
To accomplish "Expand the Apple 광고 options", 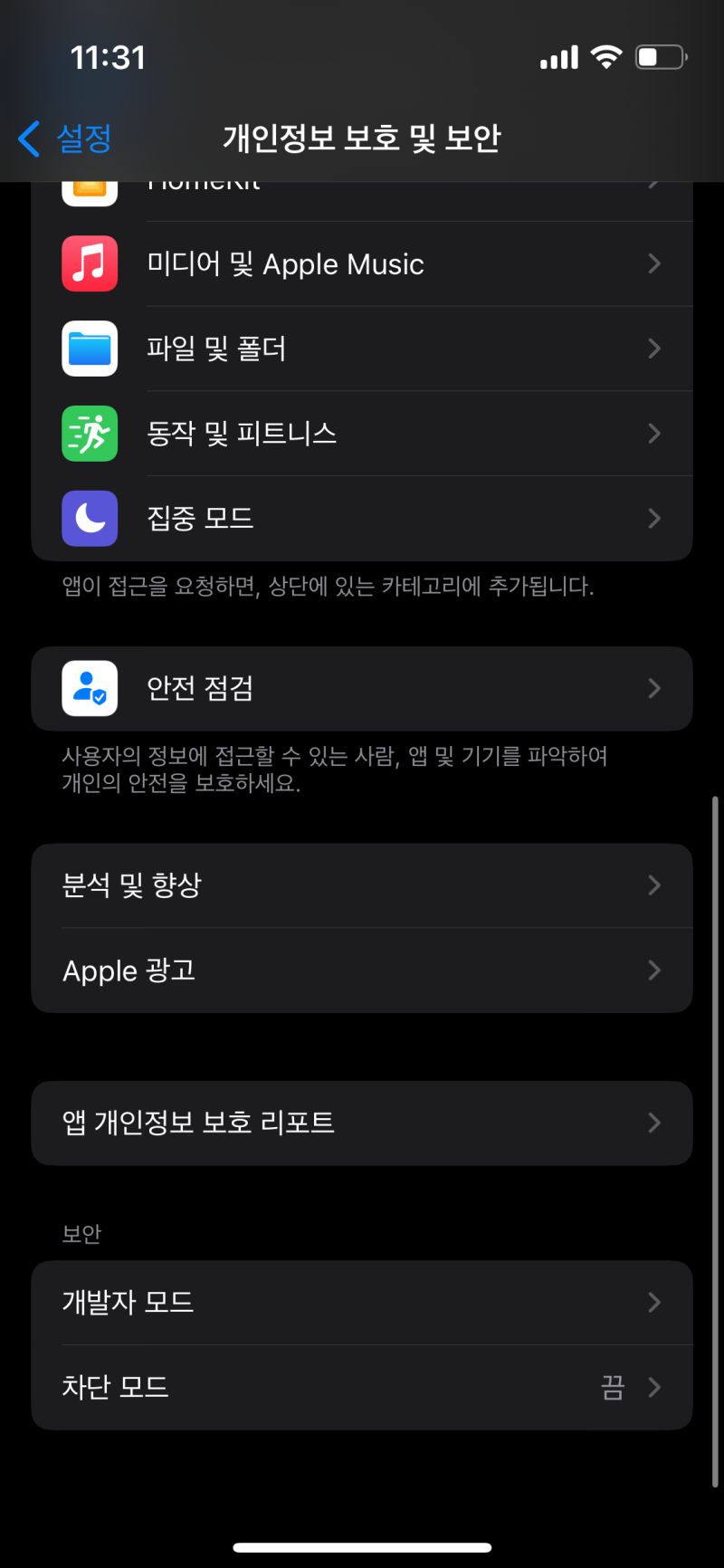I will [362, 970].
